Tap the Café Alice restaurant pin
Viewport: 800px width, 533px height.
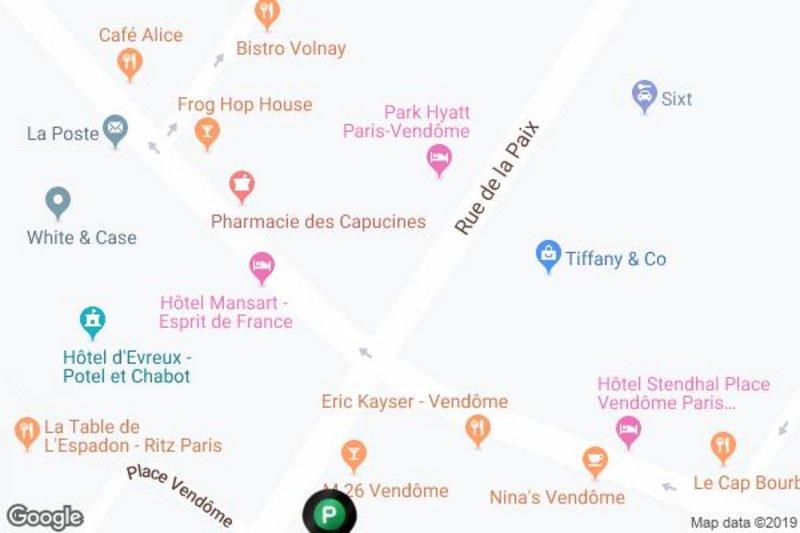[129, 65]
